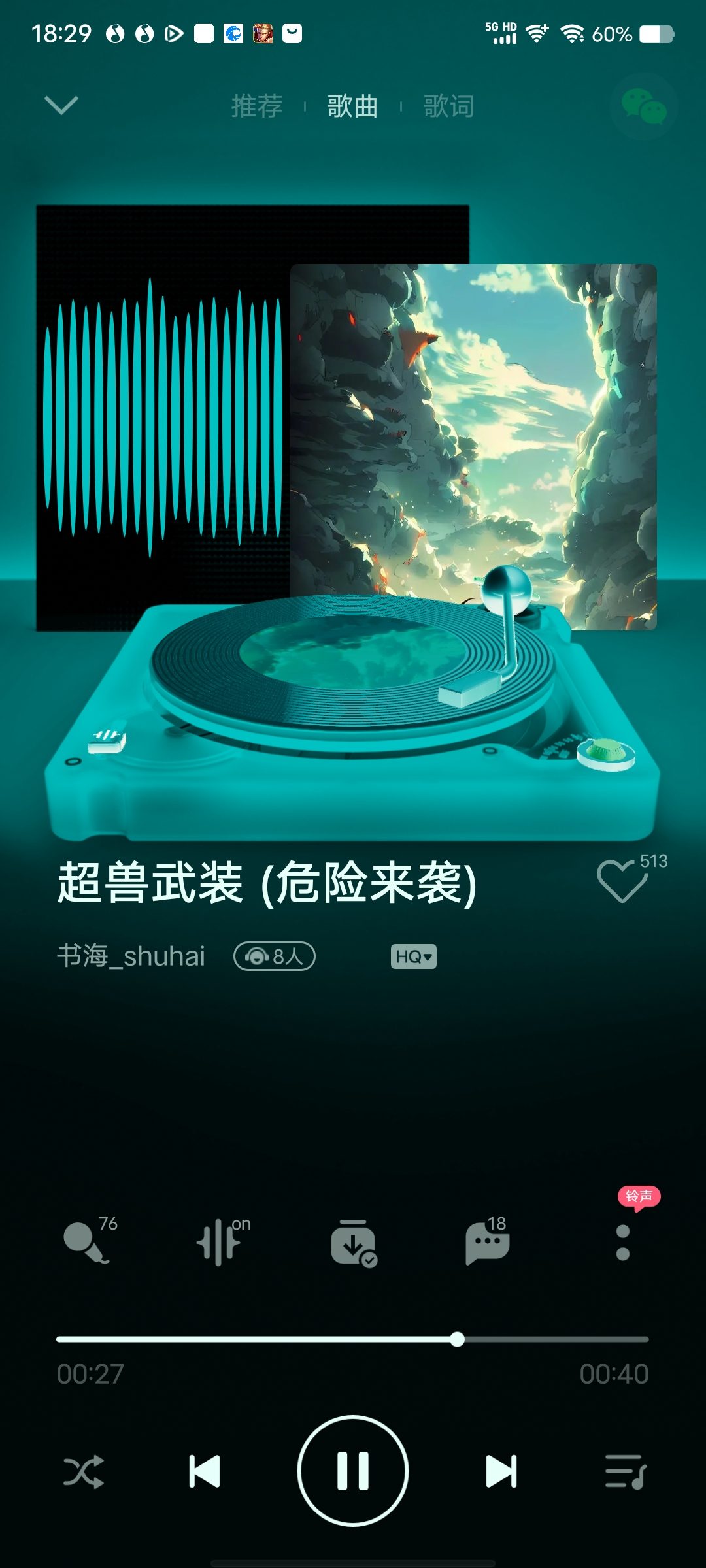Like the song with the heart icon
The height and width of the screenshot is (1568, 706).
[622, 882]
